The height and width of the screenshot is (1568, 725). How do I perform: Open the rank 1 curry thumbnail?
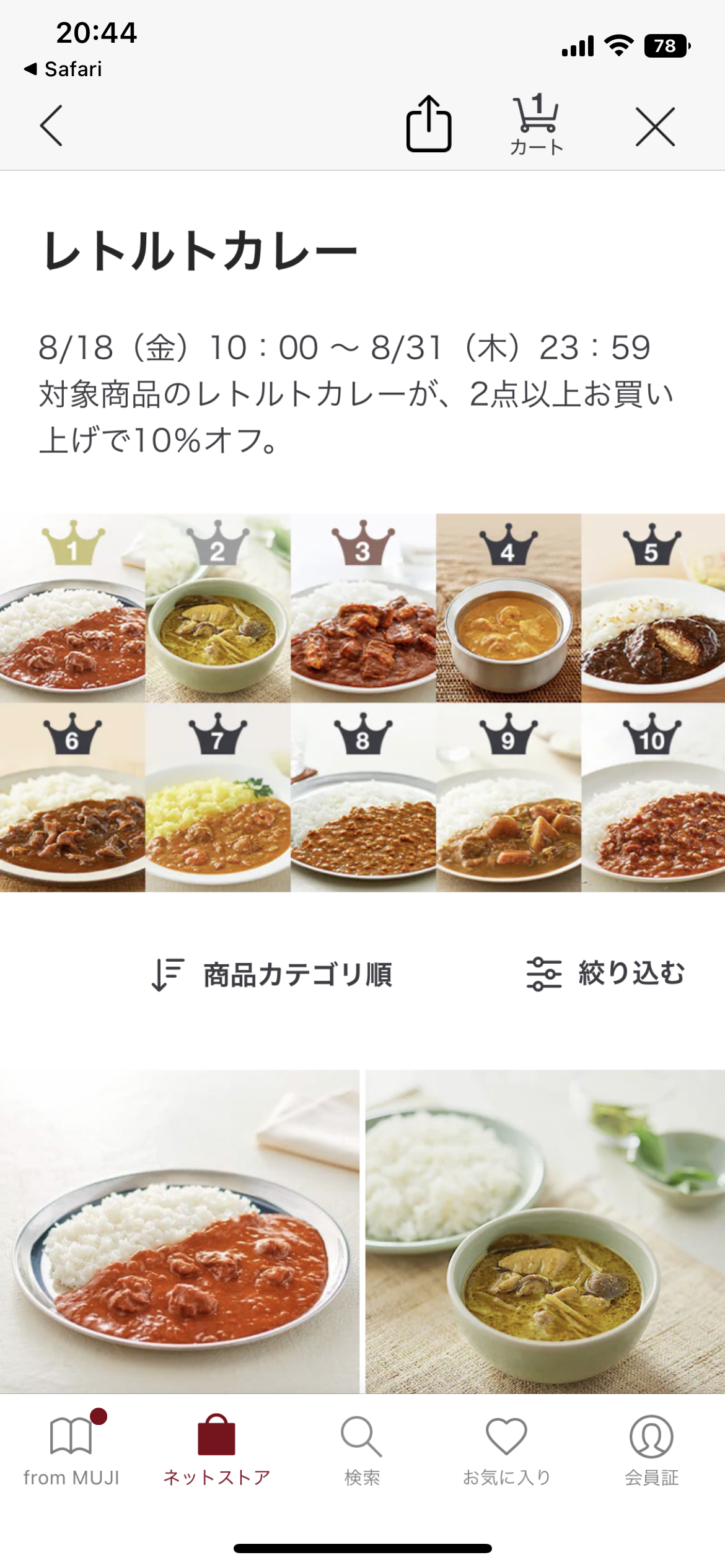[72, 608]
